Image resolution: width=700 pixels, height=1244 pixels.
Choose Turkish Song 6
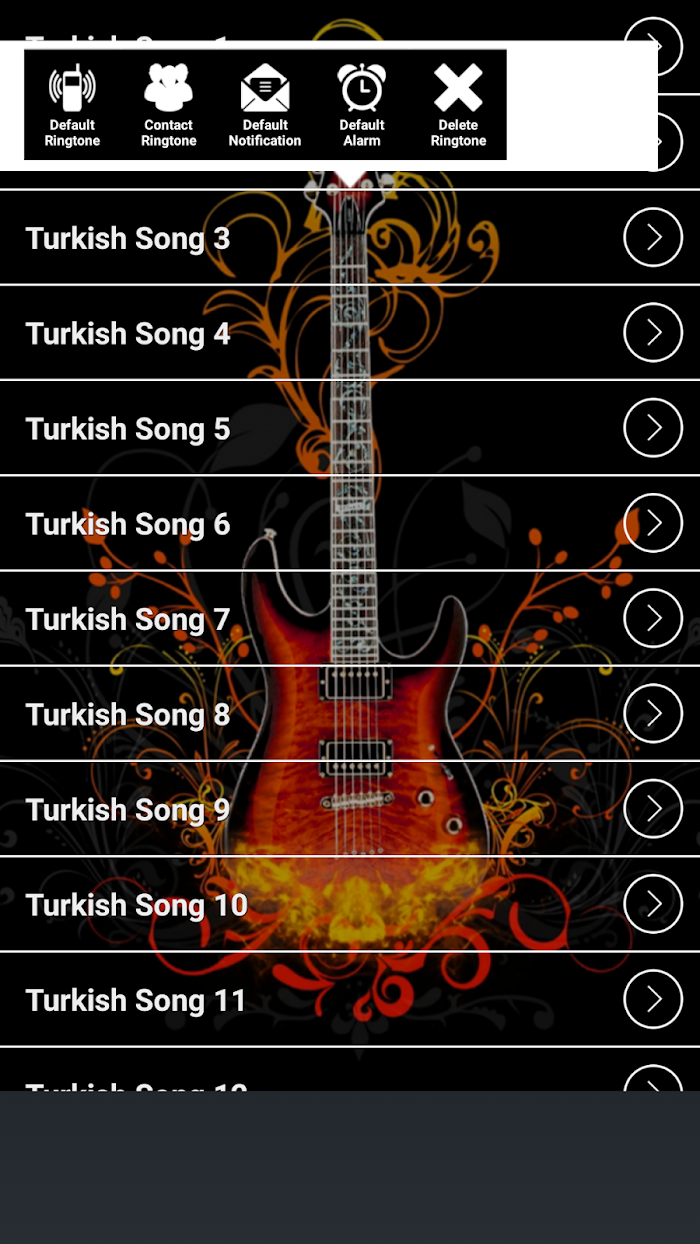(128, 524)
